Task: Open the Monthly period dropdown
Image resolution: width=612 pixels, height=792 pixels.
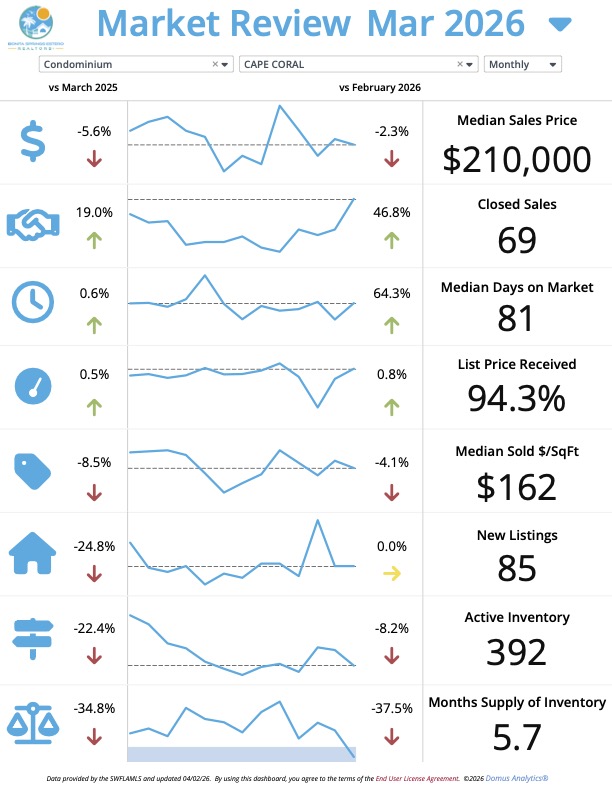Action: tap(523, 64)
